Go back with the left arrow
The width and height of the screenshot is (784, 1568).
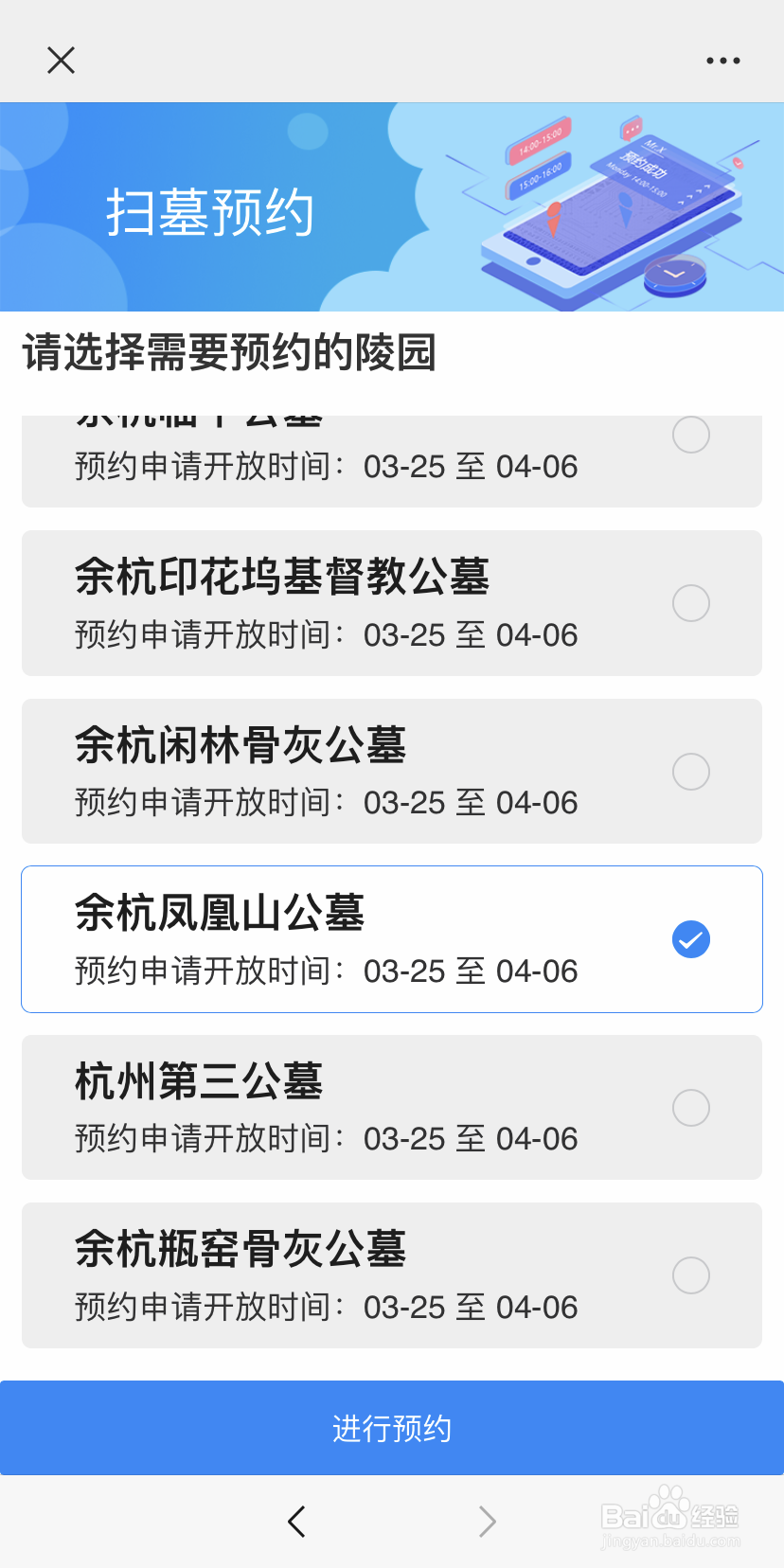pyautogui.click(x=296, y=1522)
